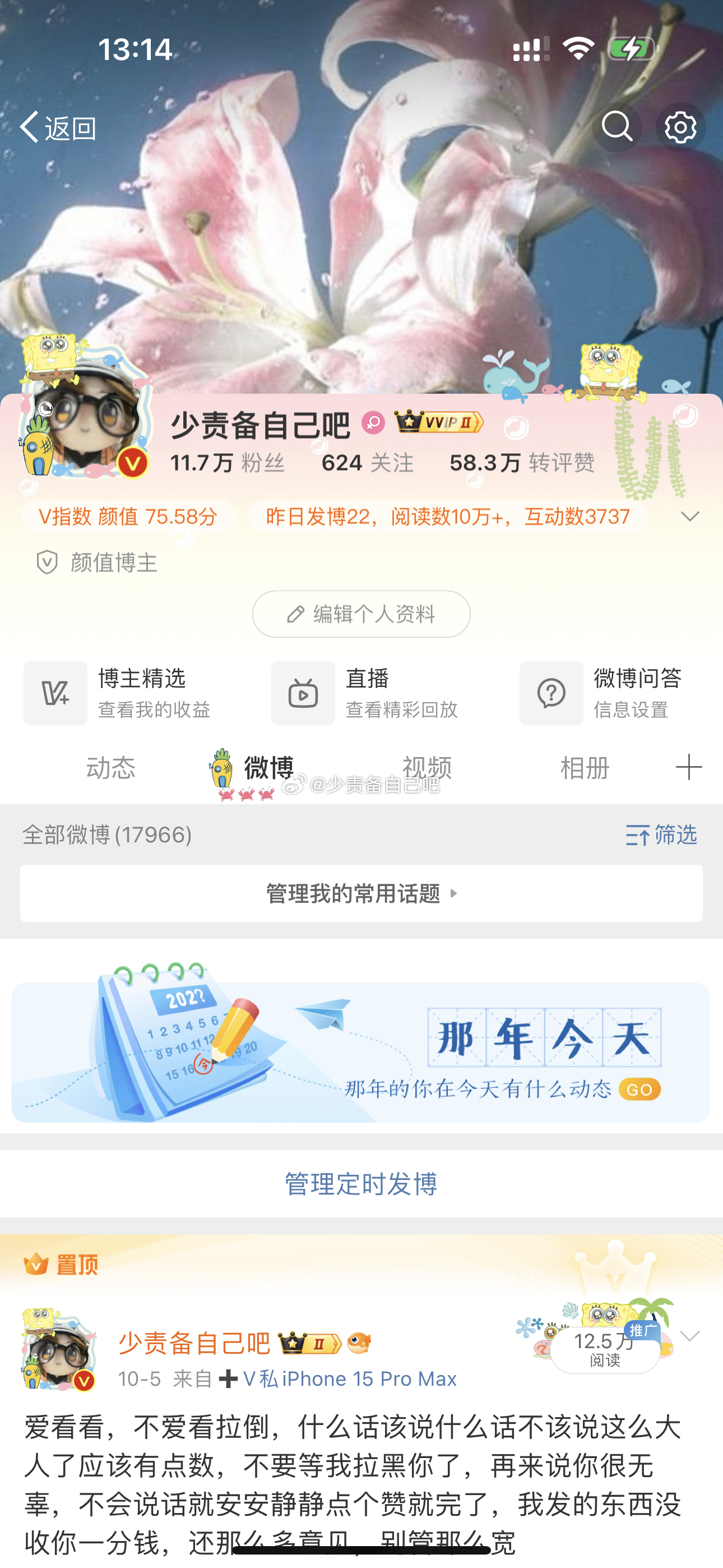Switch to the 动态 tab

[x=110, y=768]
